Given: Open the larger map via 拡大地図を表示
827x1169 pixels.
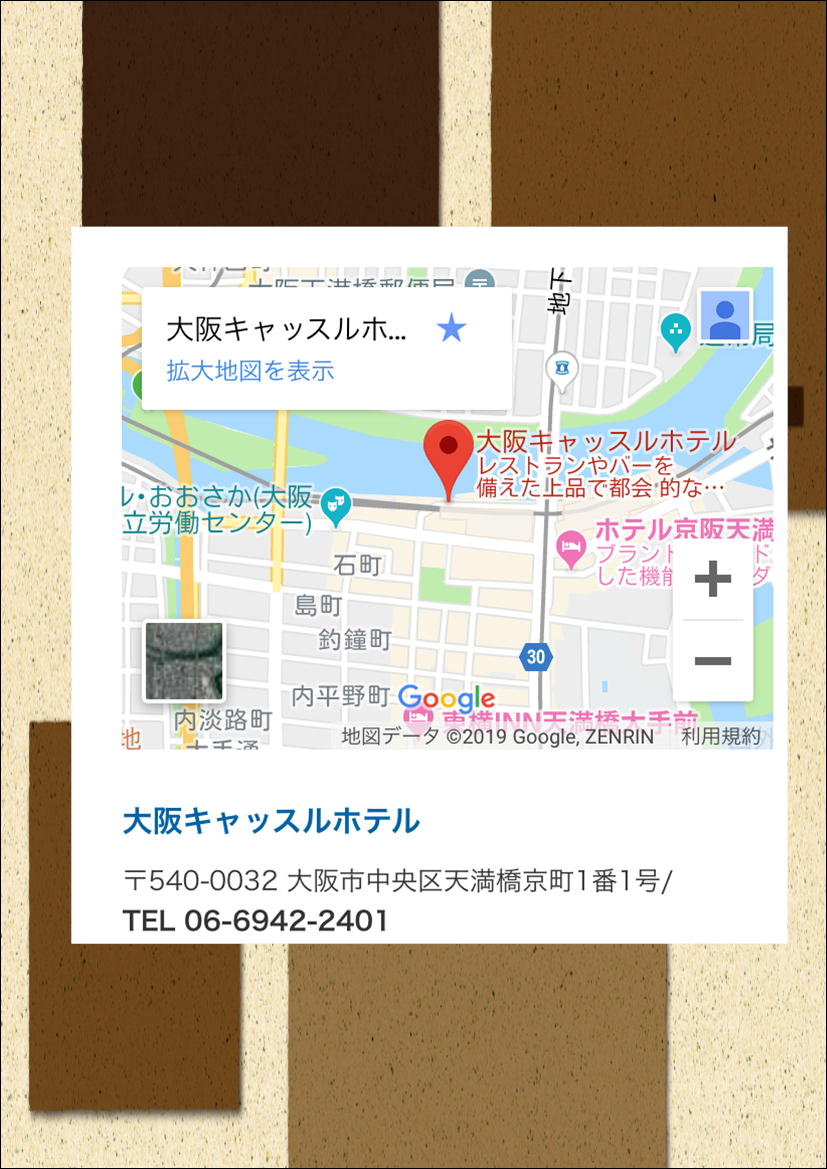Looking at the screenshot, I should pyautogui.click(x=250, y=371).
